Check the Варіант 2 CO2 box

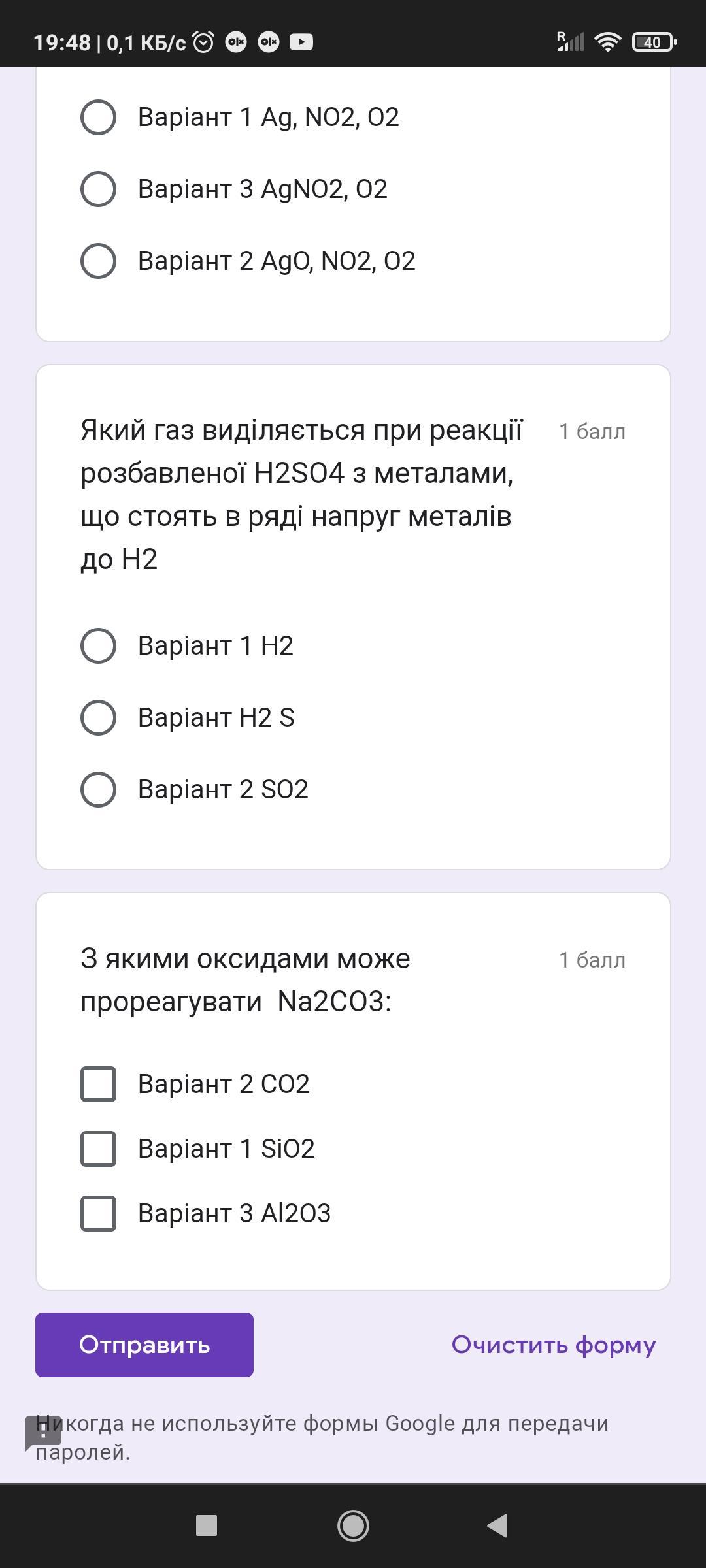click(x=98, y=1085)
